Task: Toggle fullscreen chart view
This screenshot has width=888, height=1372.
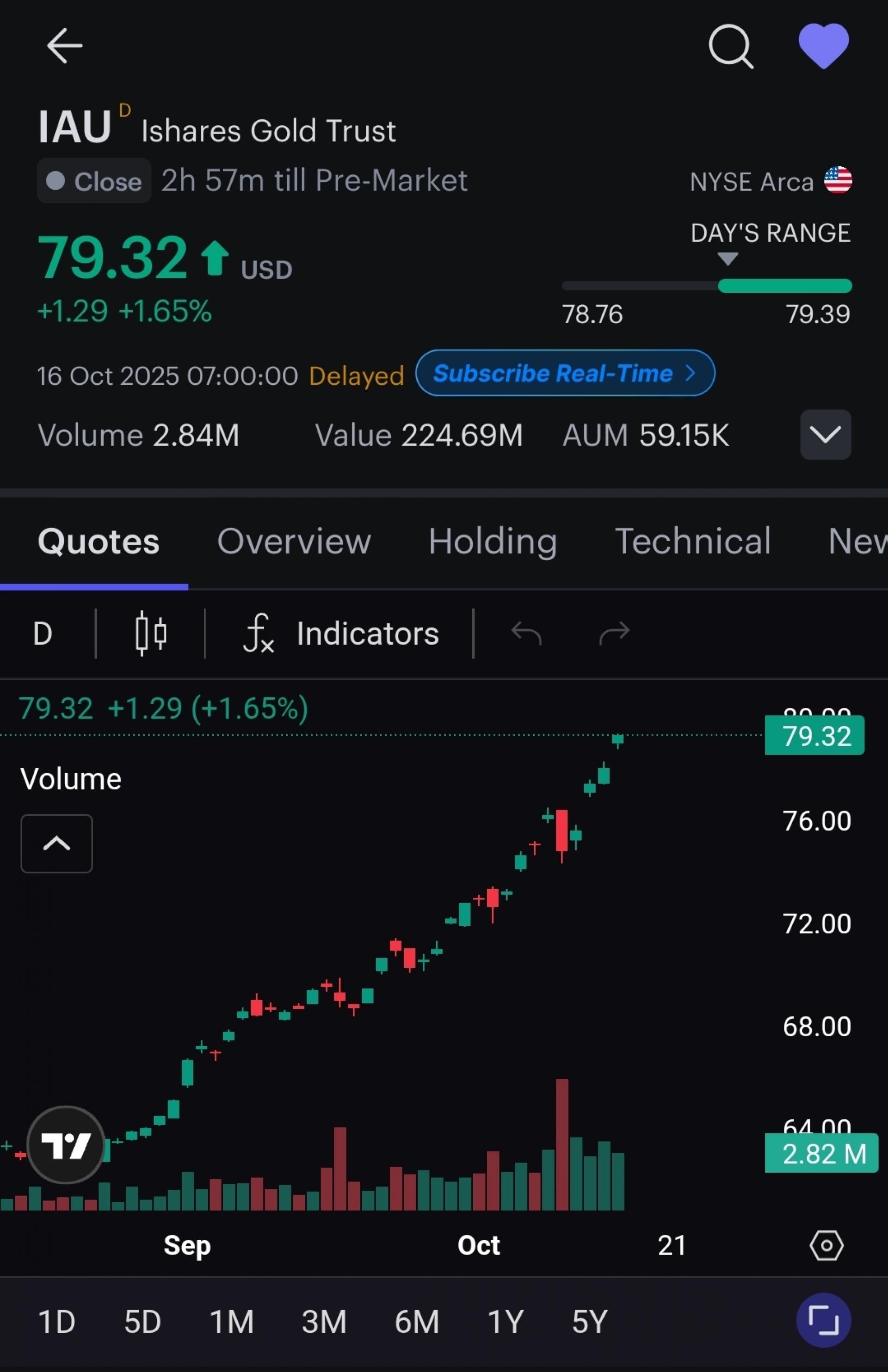Action: tap(823, 1321)
